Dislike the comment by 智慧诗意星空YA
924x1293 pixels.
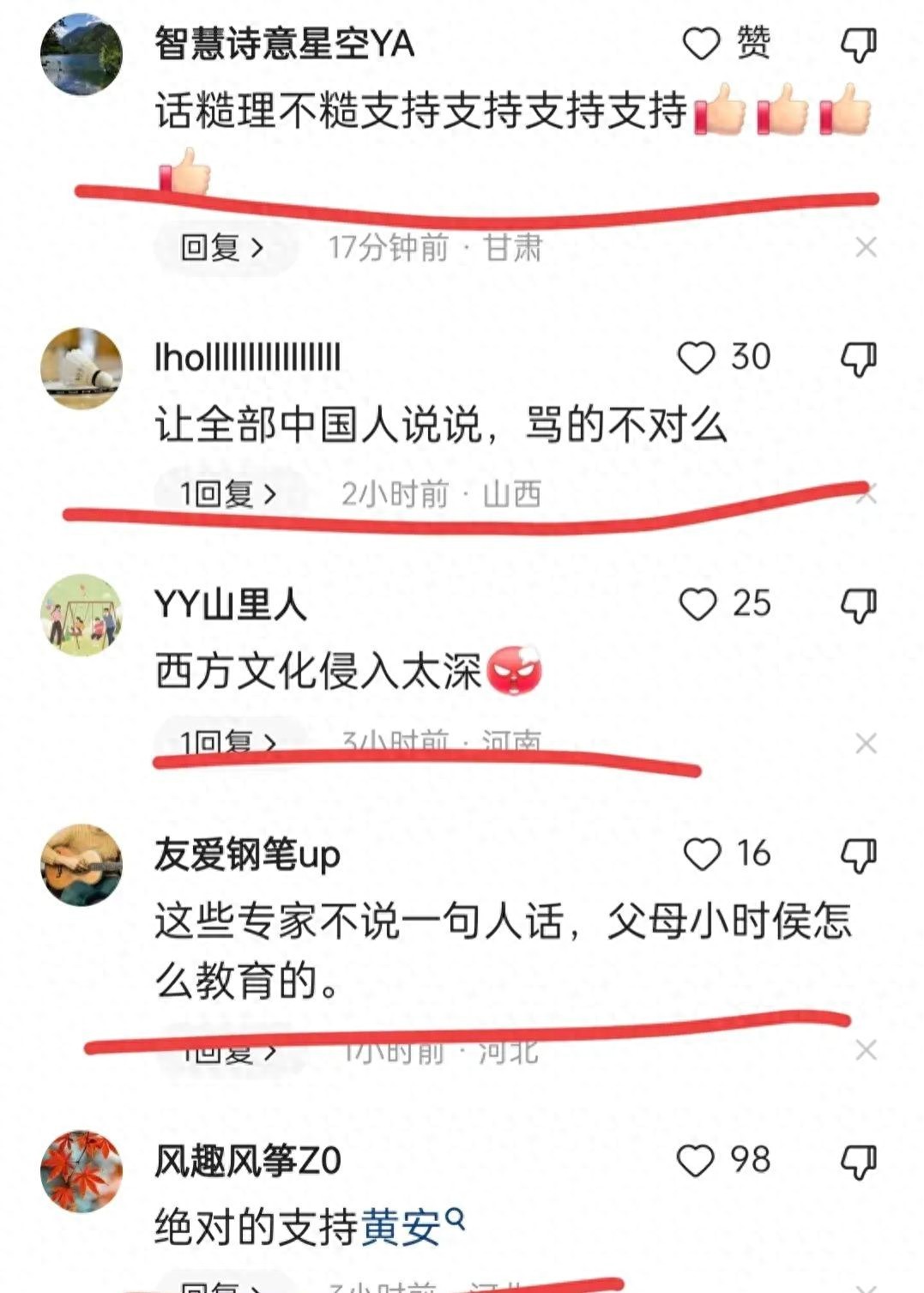pyautogui.click(x=858, y=45)
